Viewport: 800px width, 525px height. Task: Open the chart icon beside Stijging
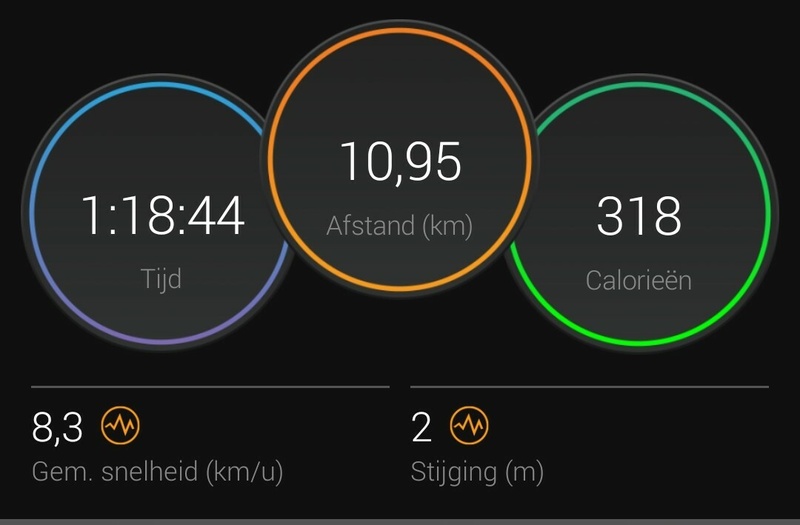click(x=468, y=427)
